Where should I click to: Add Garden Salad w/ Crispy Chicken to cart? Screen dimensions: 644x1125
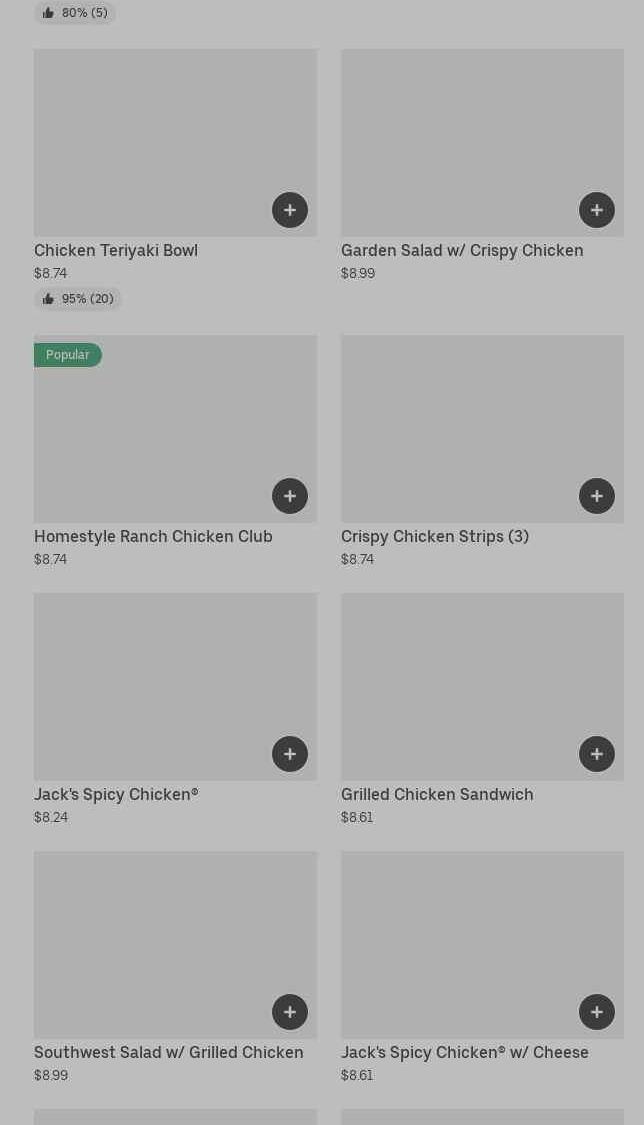pyautogui.click(x=597, y=210)
